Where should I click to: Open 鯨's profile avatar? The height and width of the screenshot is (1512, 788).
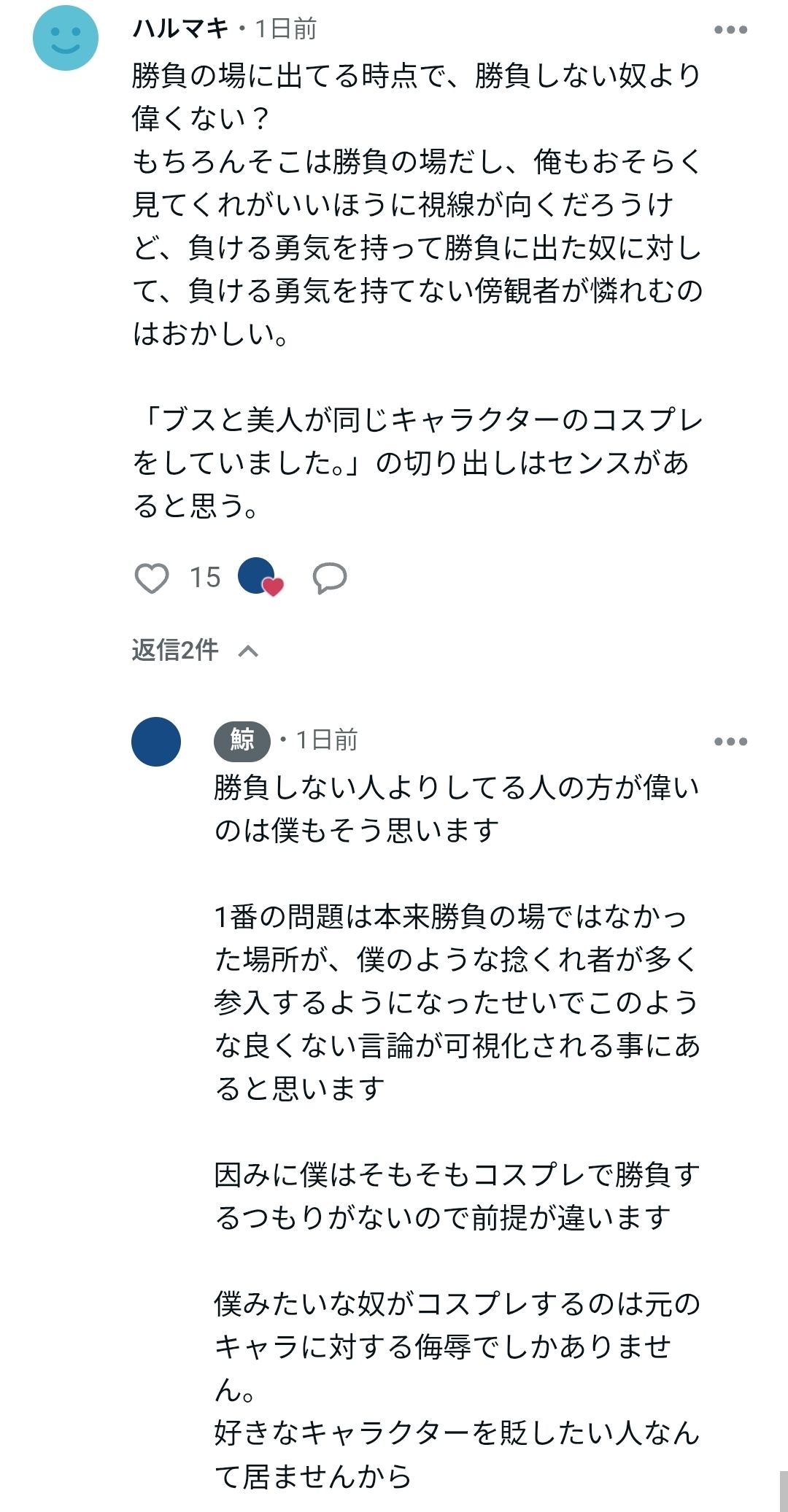click(x=156, y=741)
